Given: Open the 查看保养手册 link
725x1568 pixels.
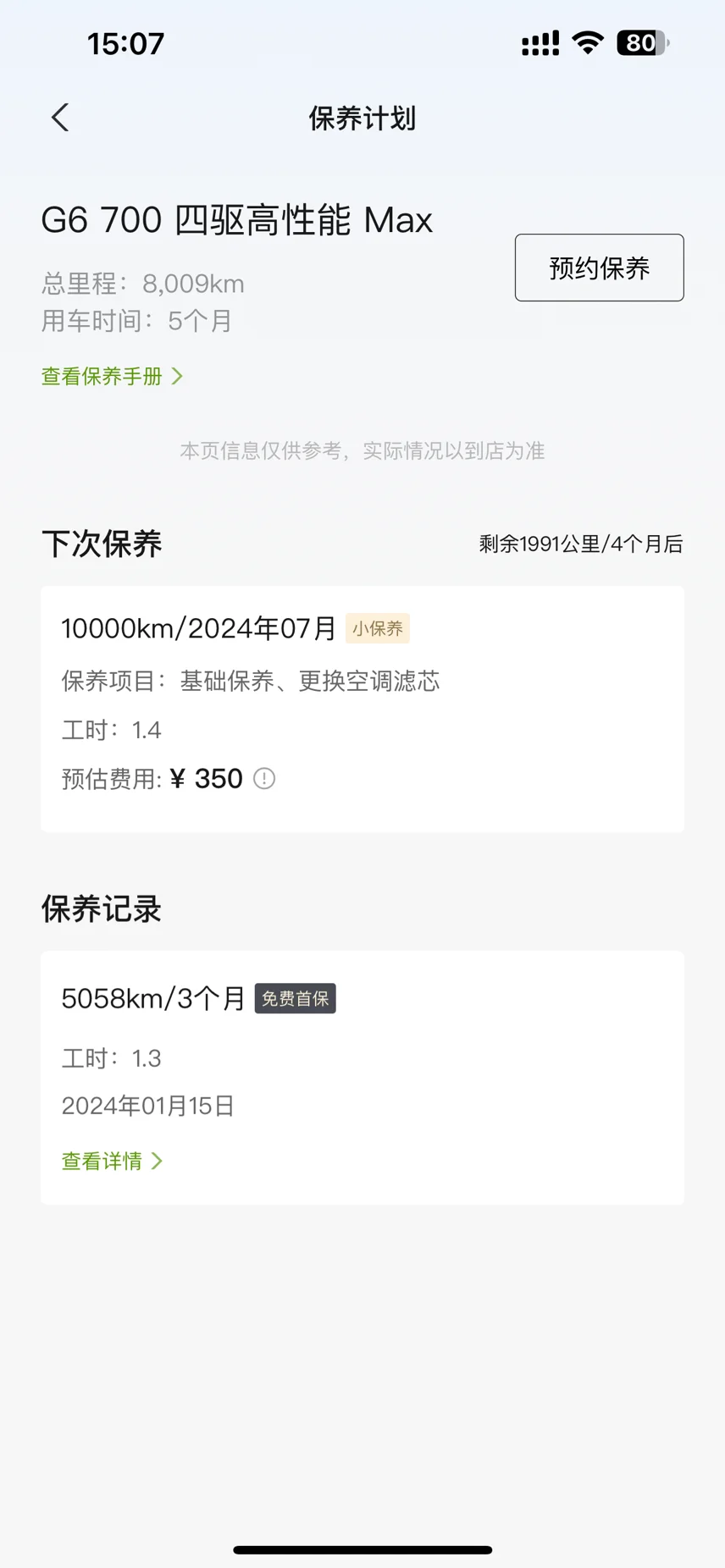Looking at the screenshot, I should coord(113,376).
